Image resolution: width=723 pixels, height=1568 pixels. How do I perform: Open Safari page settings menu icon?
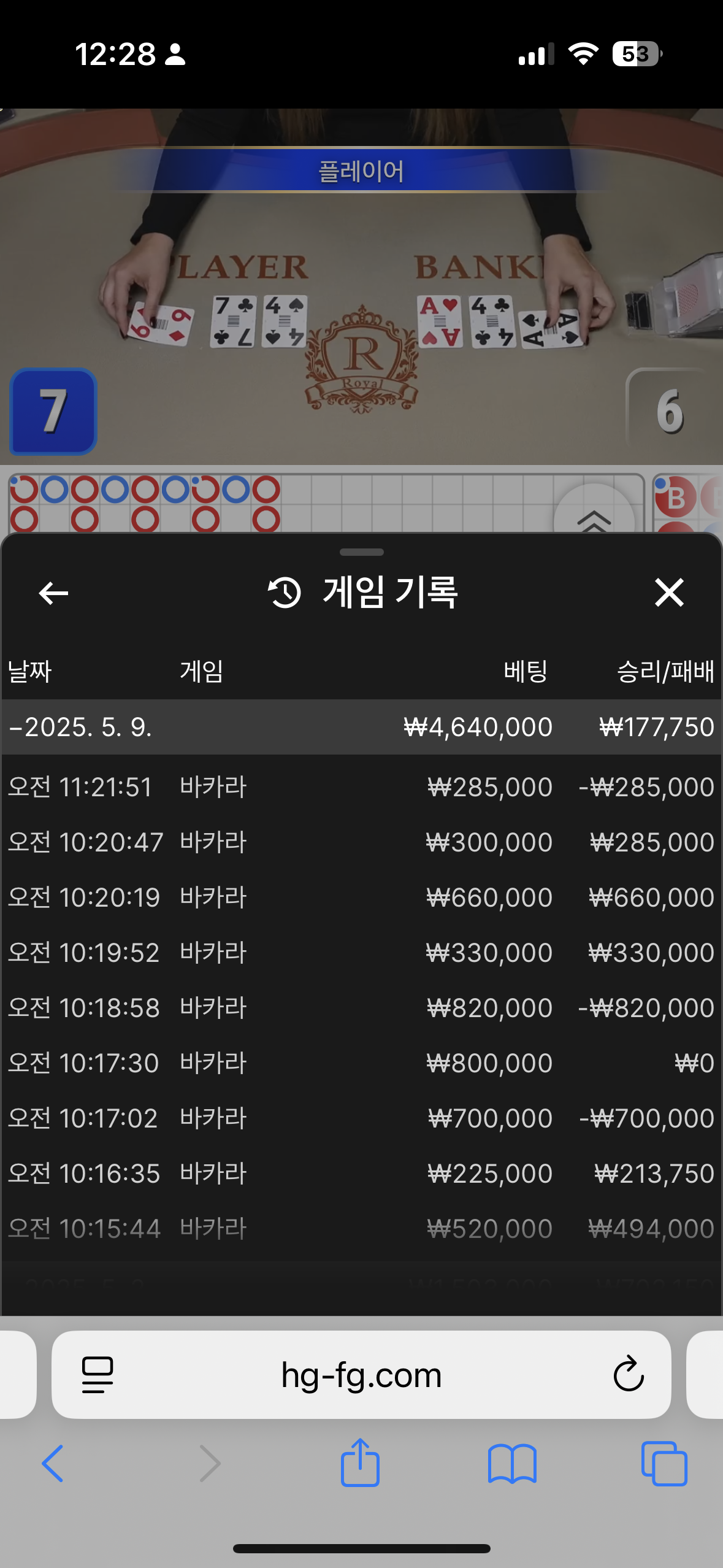[x=98, y=1375]
